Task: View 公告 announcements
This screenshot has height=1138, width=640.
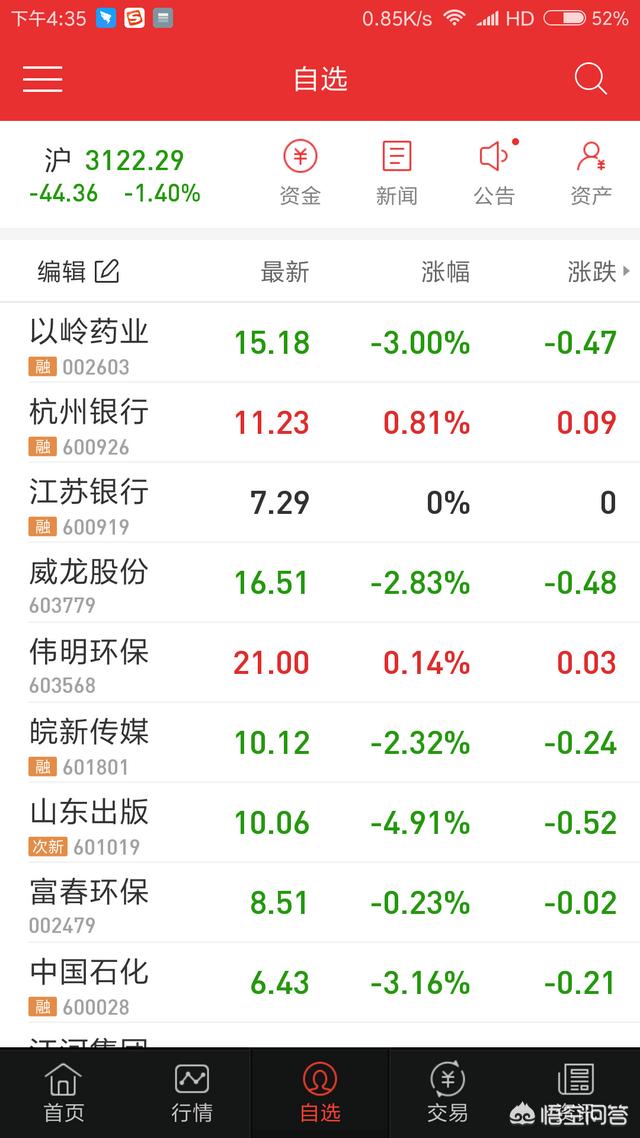Action: 494,174
